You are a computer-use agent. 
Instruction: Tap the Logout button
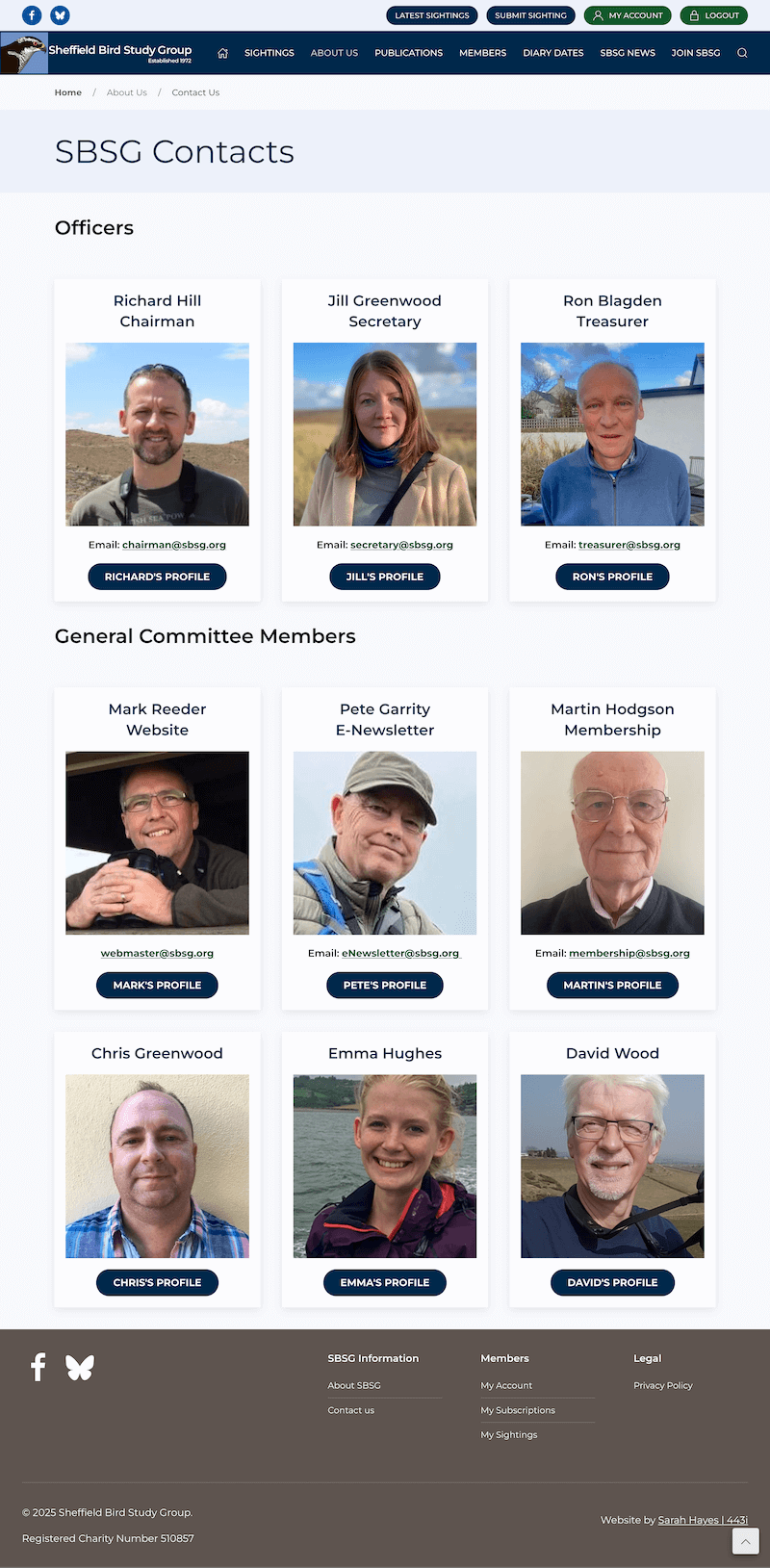pyautogui.click(x=713, y=15)
